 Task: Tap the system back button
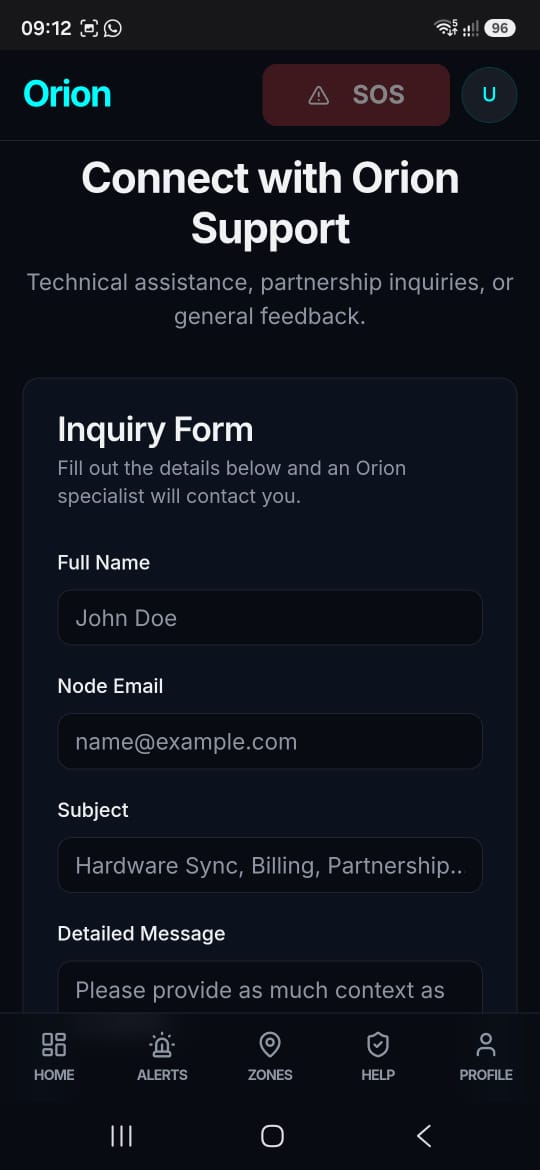424,1136
